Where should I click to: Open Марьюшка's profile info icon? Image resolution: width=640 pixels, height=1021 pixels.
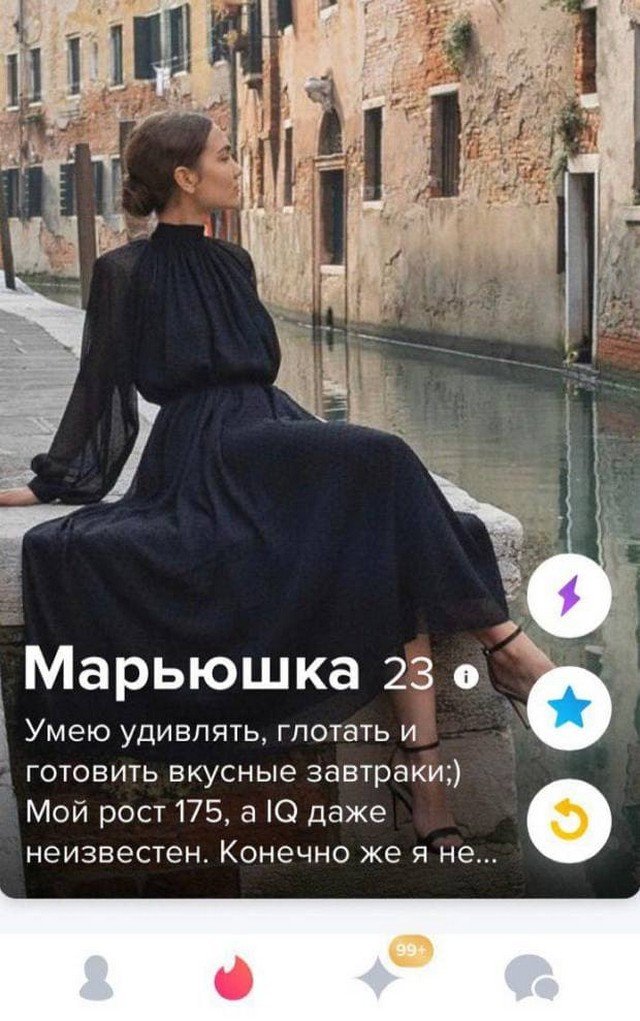pos(465,678)
